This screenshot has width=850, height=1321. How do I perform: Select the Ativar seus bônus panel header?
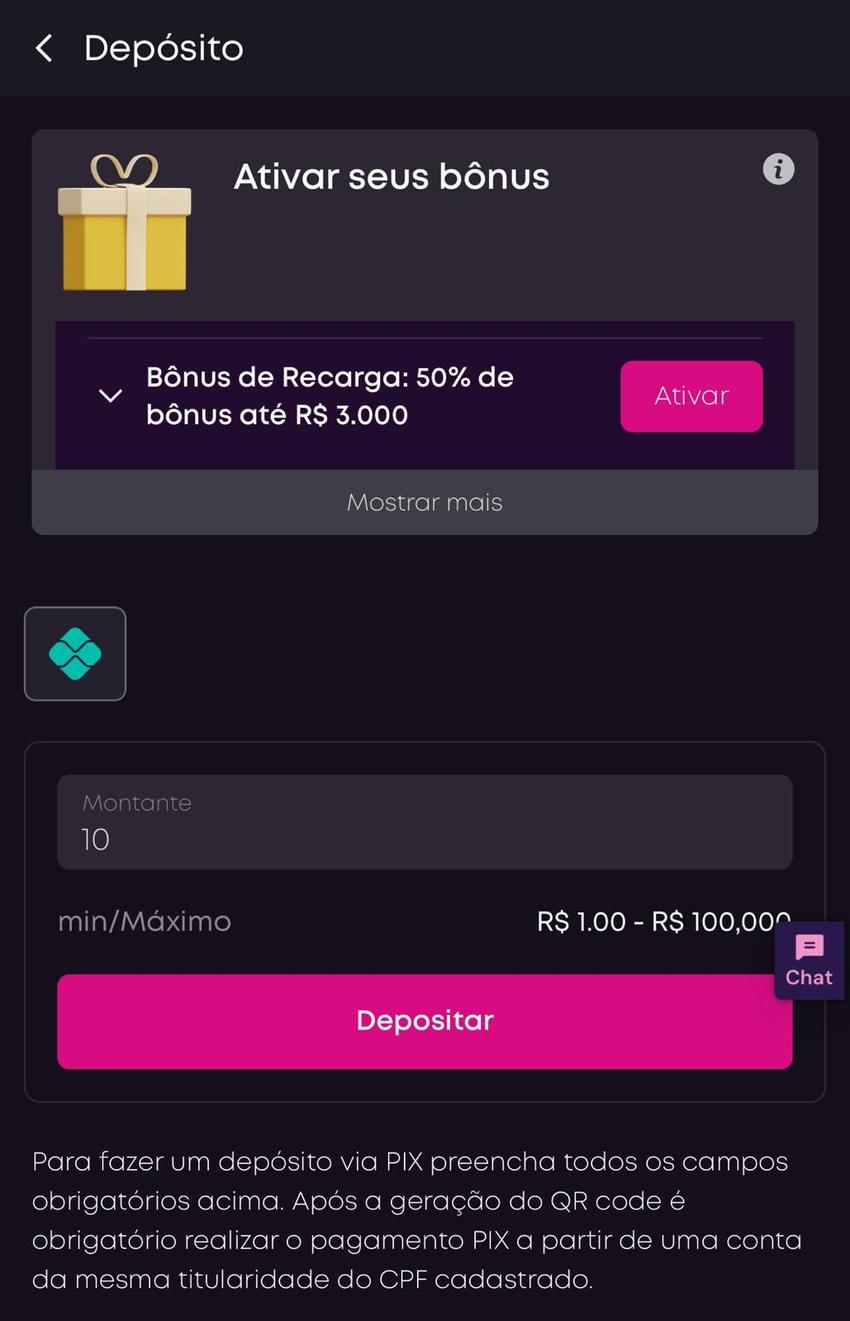pyautogui.click(x=391, y=176)
